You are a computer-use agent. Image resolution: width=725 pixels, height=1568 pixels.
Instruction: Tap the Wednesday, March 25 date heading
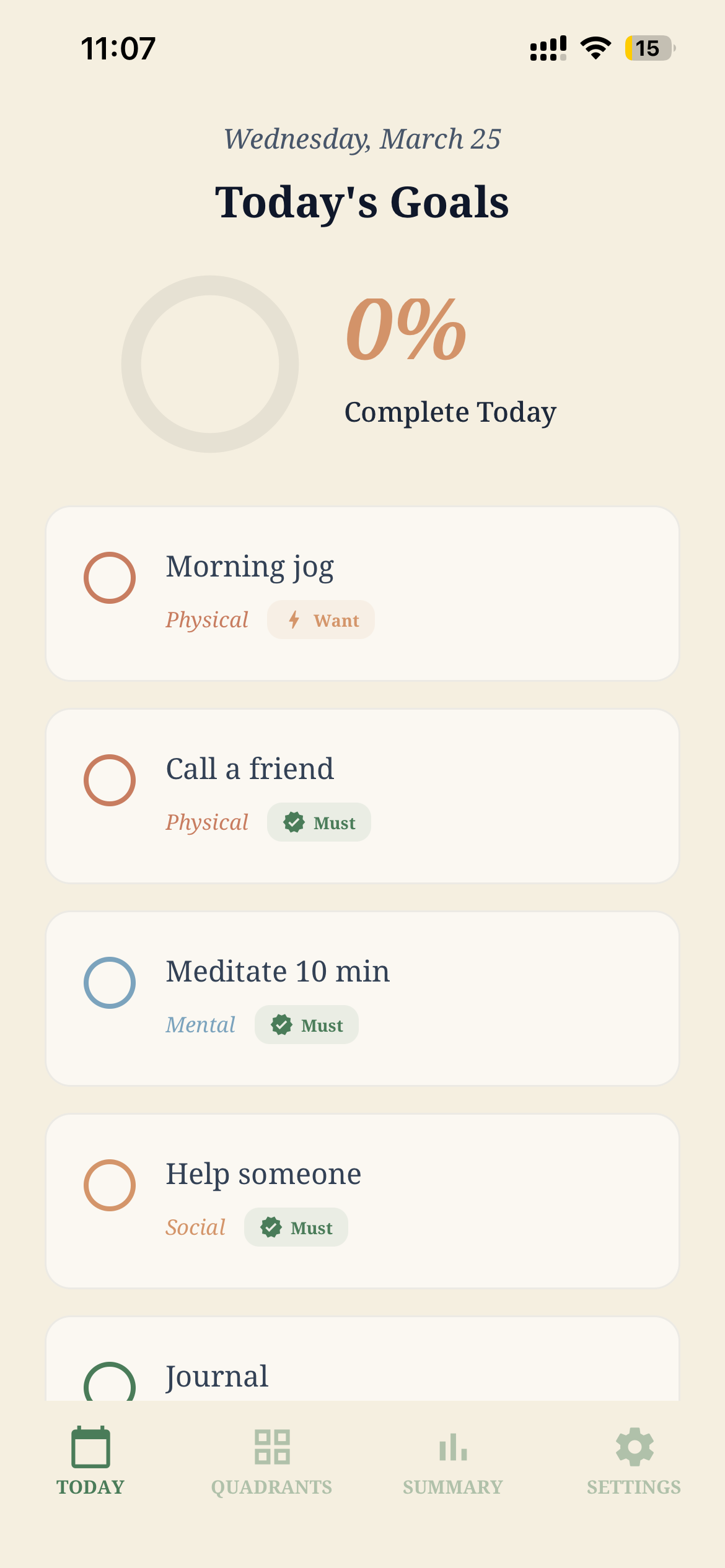click(362, 139)
